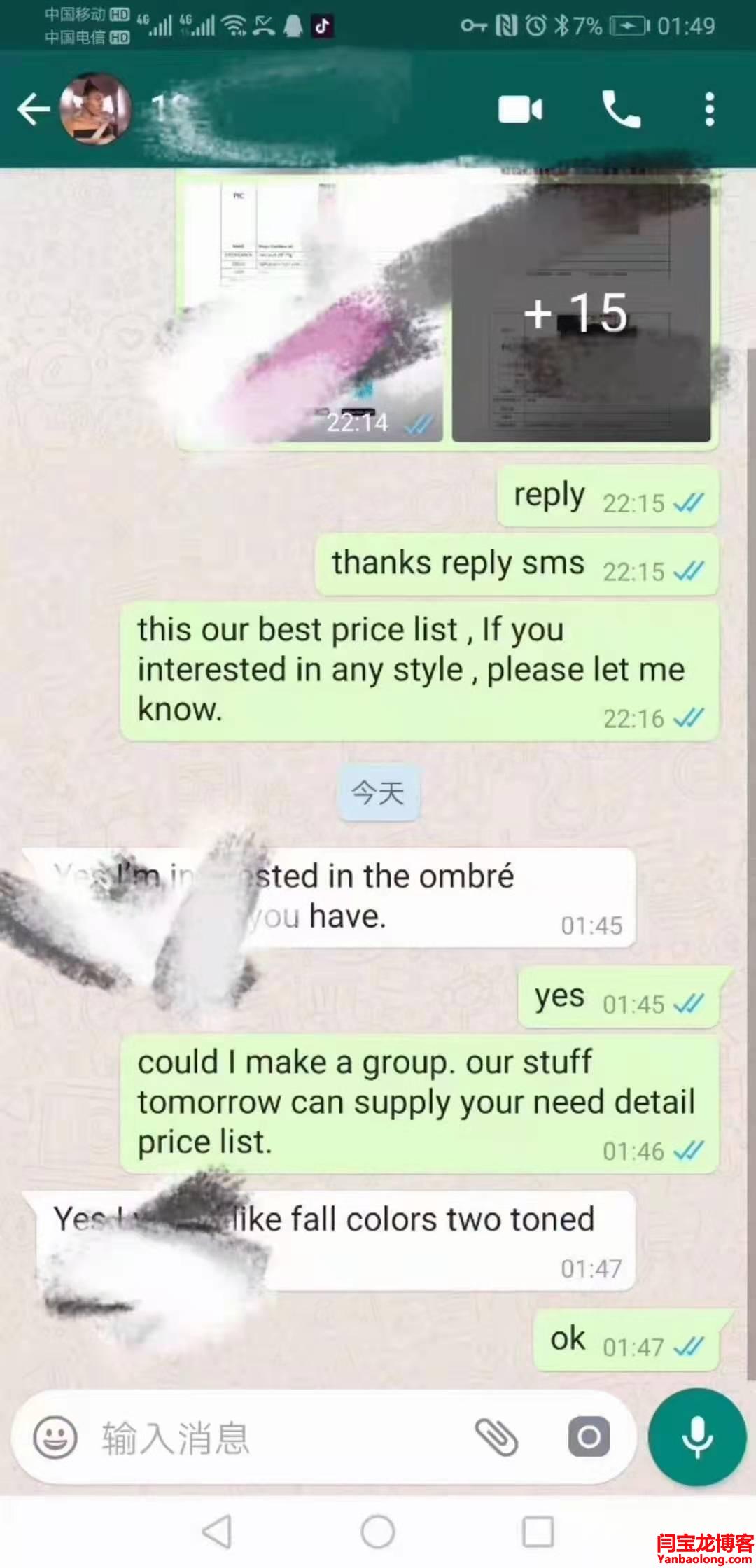View the +15 more images tile
The width and height of the screenshot is (756, 1568).
point(581,313)
